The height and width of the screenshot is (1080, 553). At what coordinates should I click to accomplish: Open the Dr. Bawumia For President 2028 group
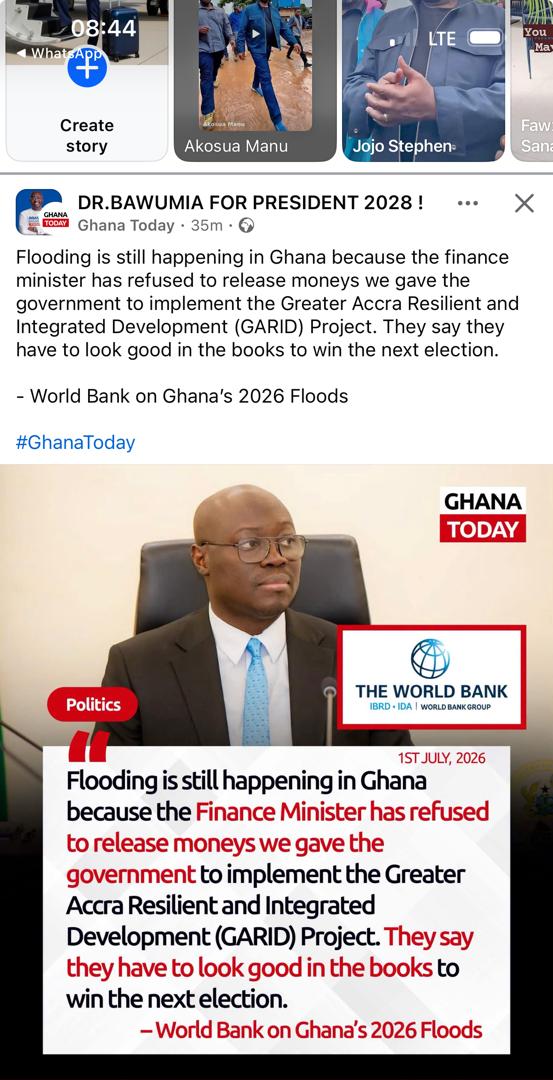pyautogui.click(x=251, y=202)
